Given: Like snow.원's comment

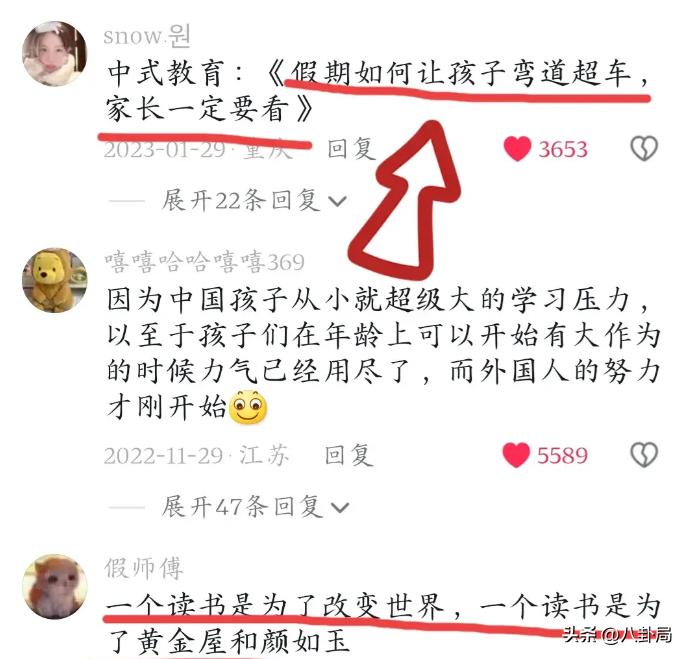Looking at the screenshot, I should tap(517, 150).
